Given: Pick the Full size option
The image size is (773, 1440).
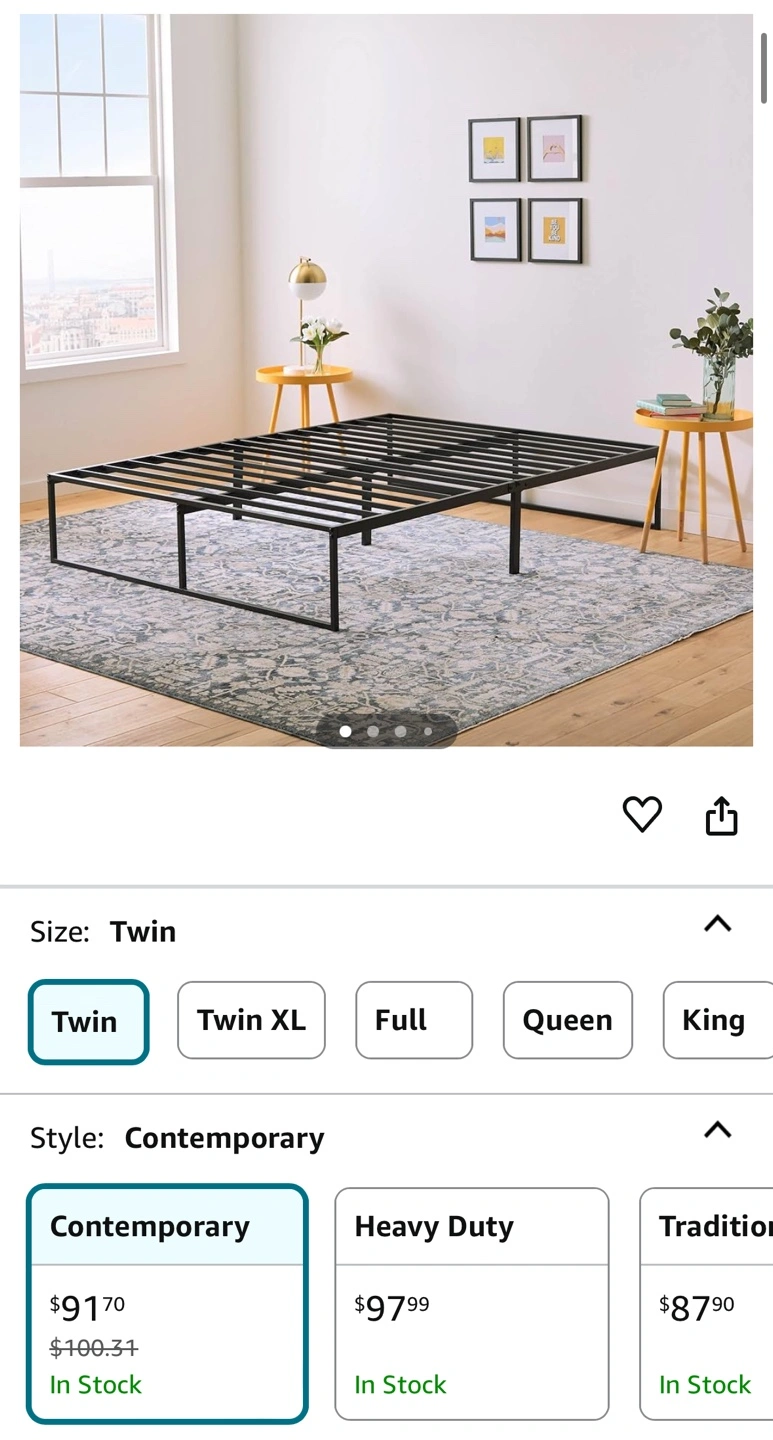Looking at the screenshot, I should (413, 1020).
